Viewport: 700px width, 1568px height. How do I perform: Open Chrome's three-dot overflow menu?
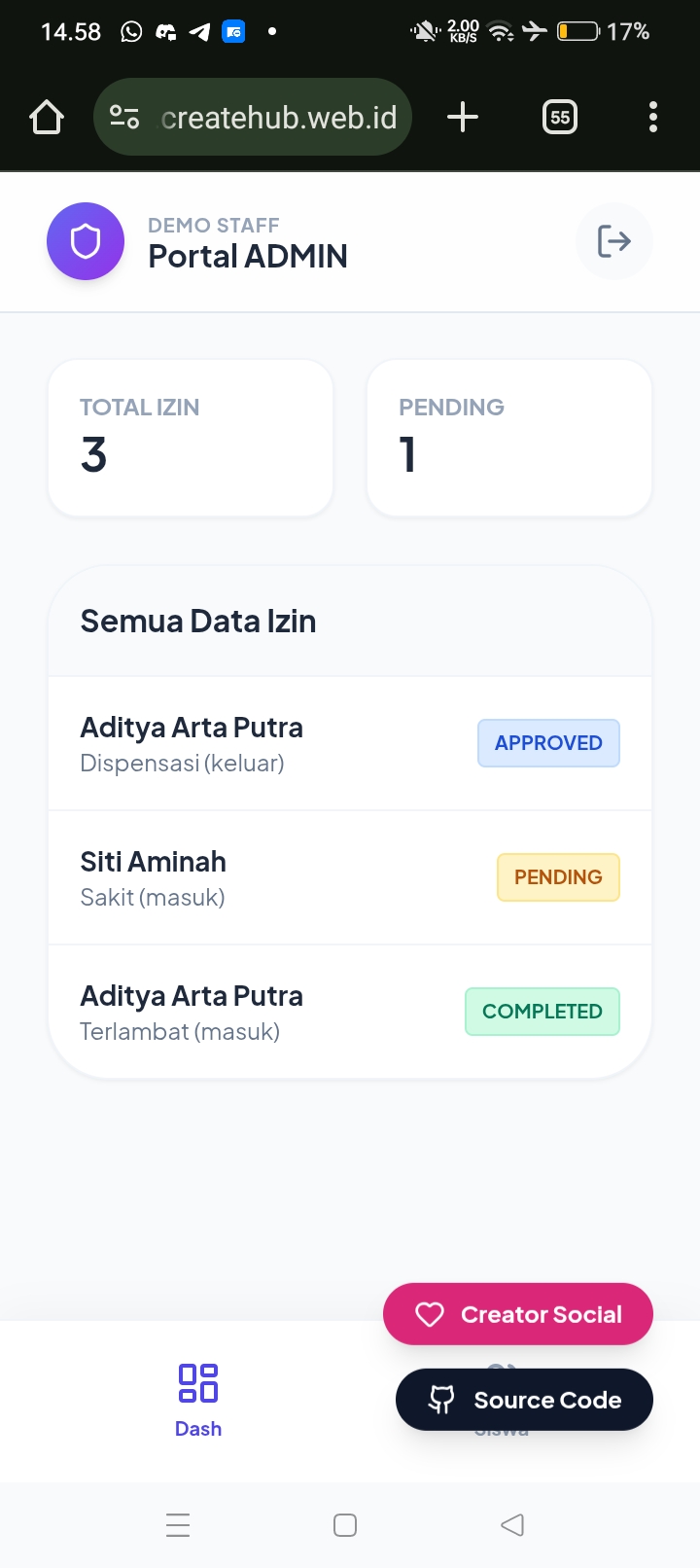[652, 116]
